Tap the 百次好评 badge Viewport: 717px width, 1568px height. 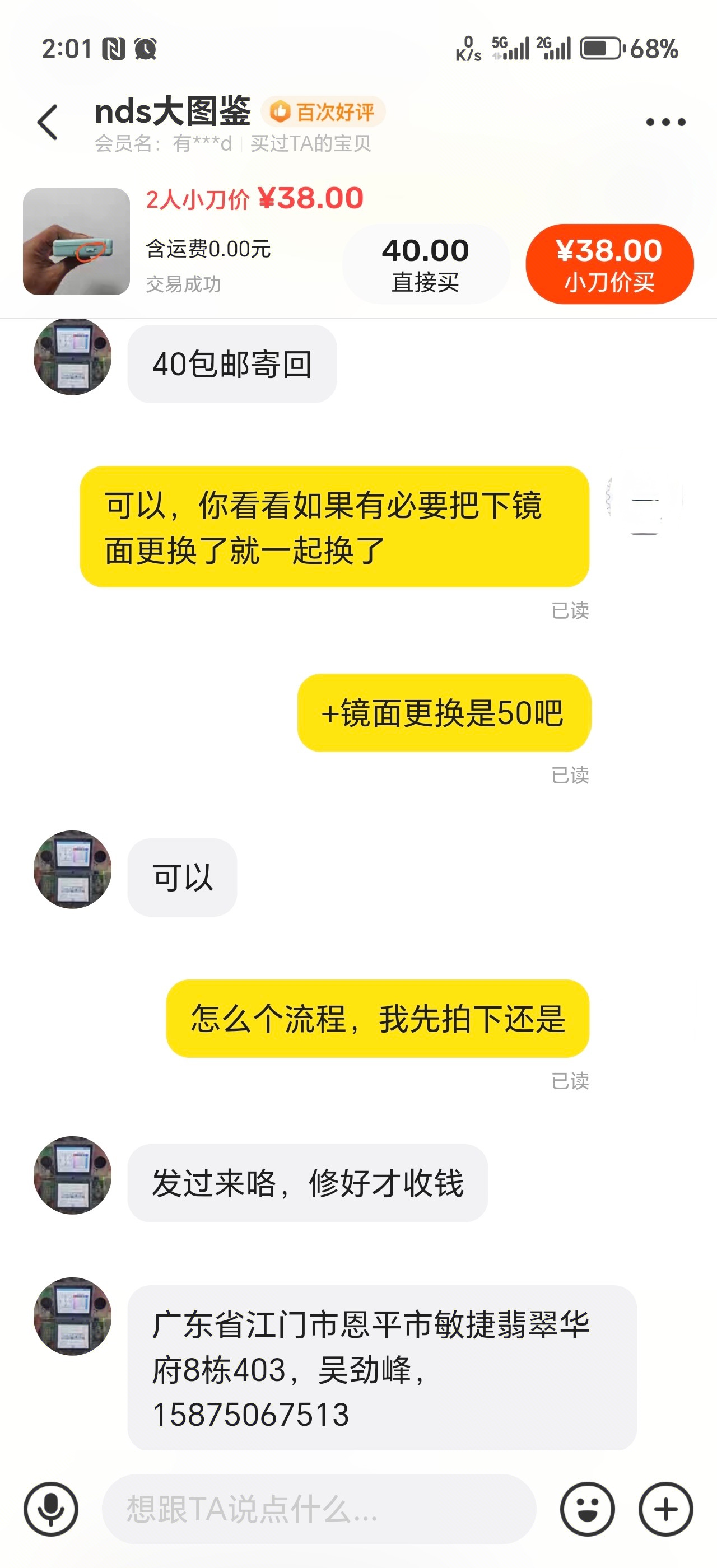coord(323,112)
